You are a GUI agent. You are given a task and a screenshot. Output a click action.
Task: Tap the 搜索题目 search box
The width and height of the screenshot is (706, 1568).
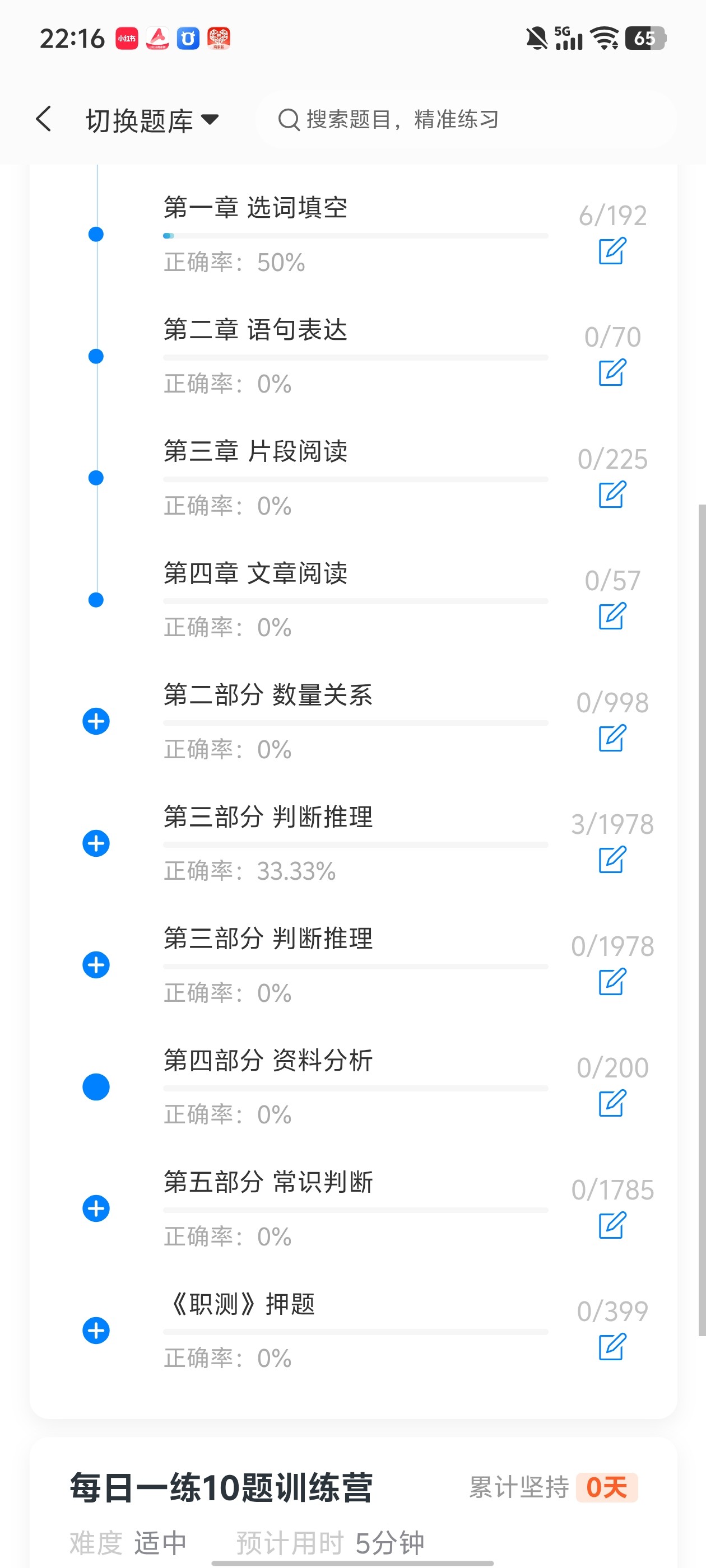(x=467, y=119)
